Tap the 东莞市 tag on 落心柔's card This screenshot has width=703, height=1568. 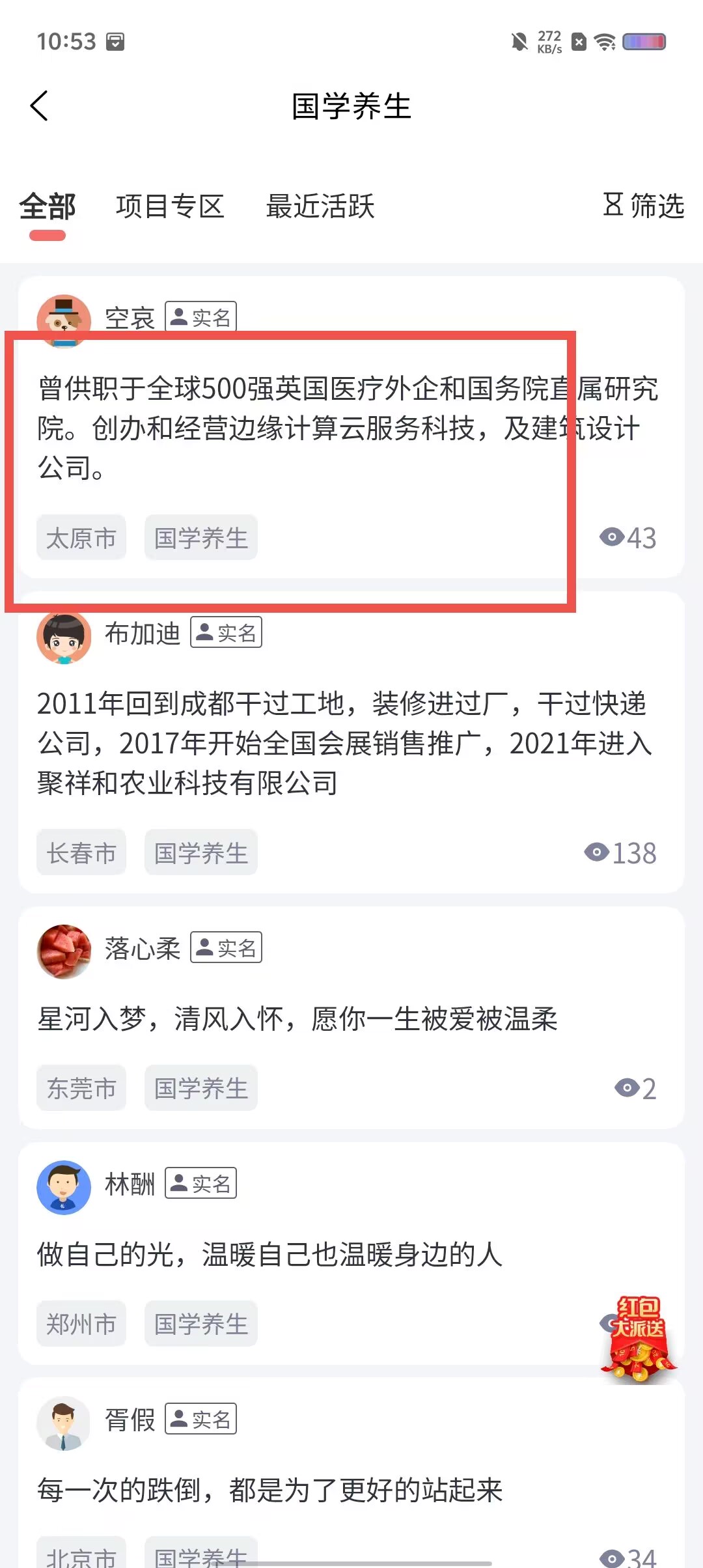[x=81, y=1088]
